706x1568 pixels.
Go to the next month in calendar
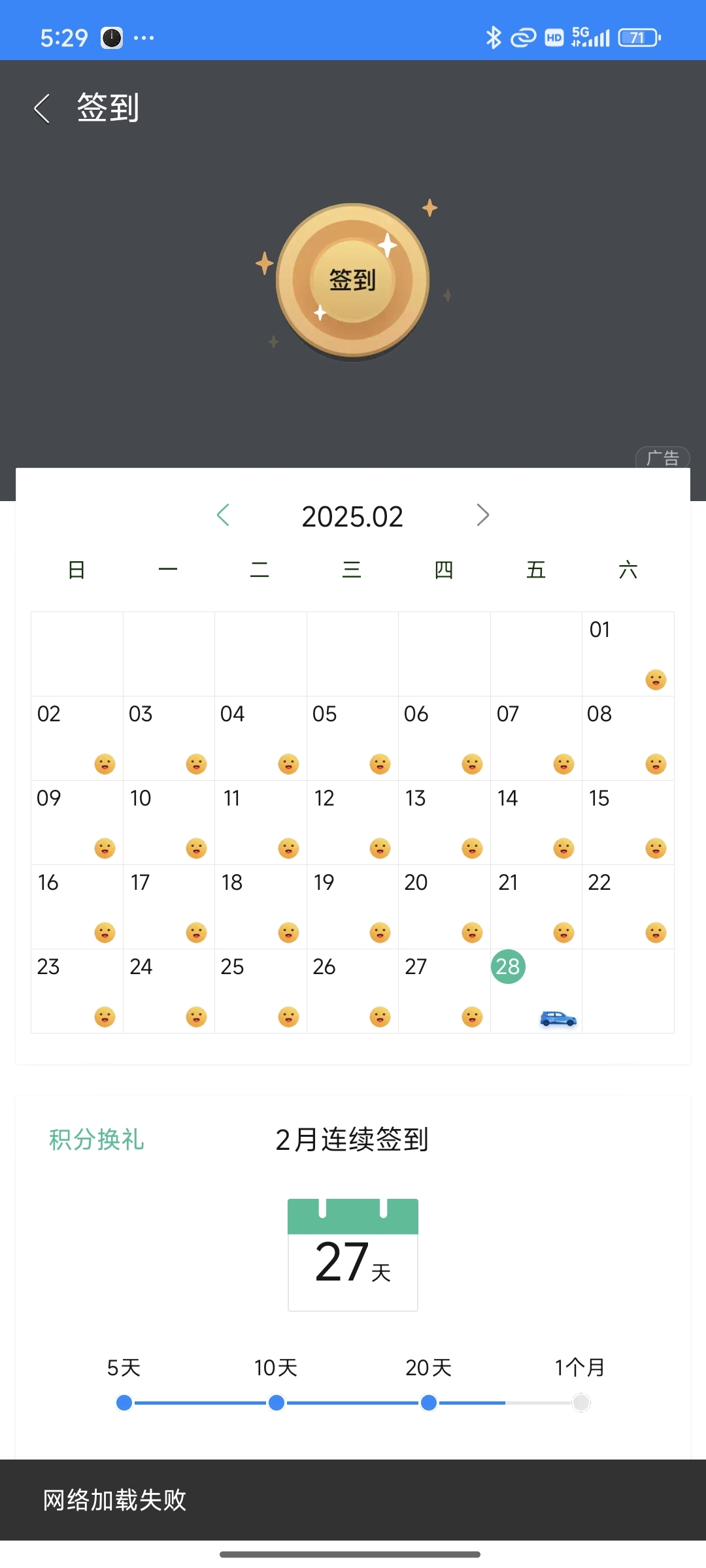pos(483,515)
